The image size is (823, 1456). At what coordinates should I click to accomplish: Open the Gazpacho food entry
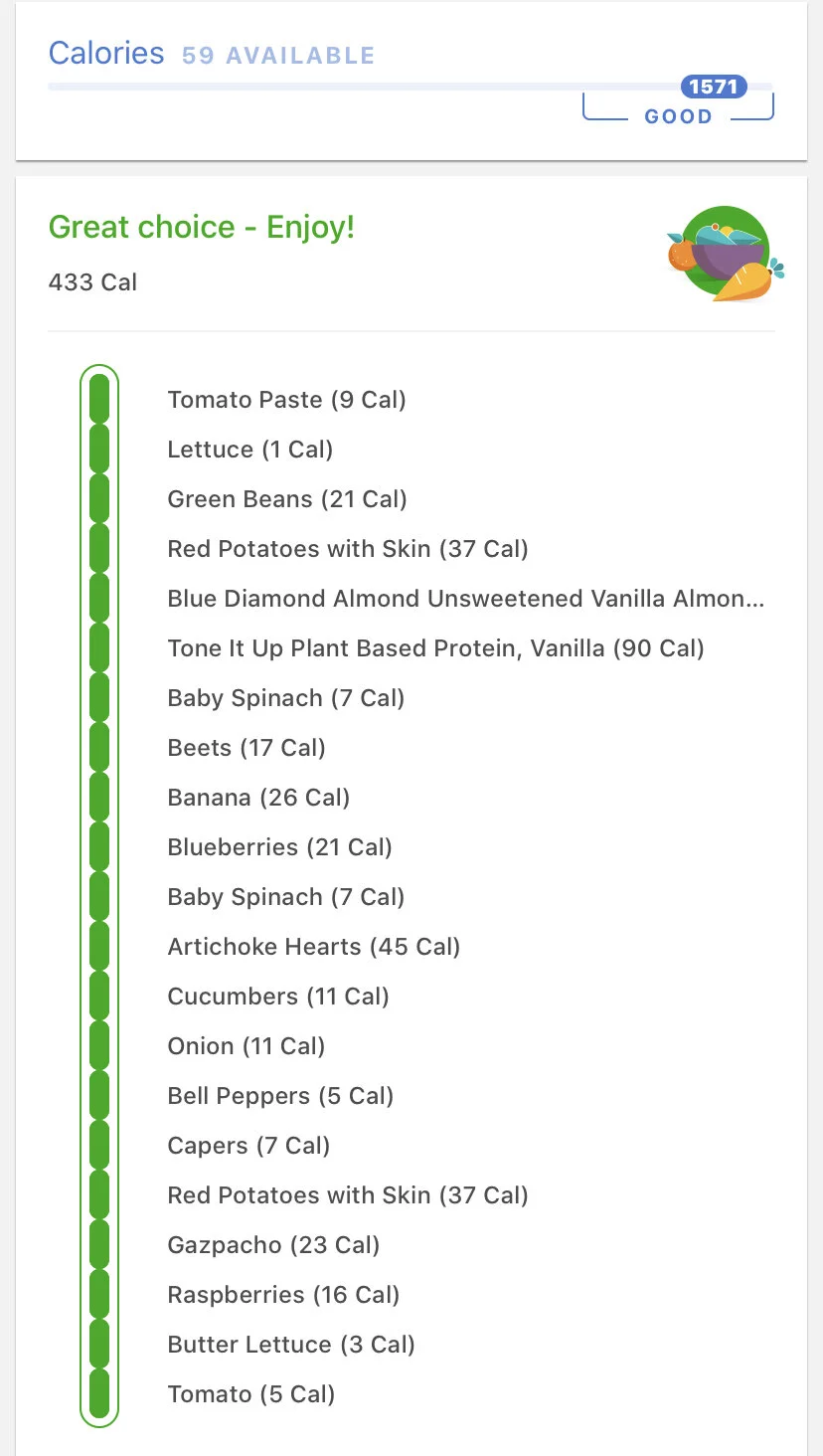(x=273, y=1245)
